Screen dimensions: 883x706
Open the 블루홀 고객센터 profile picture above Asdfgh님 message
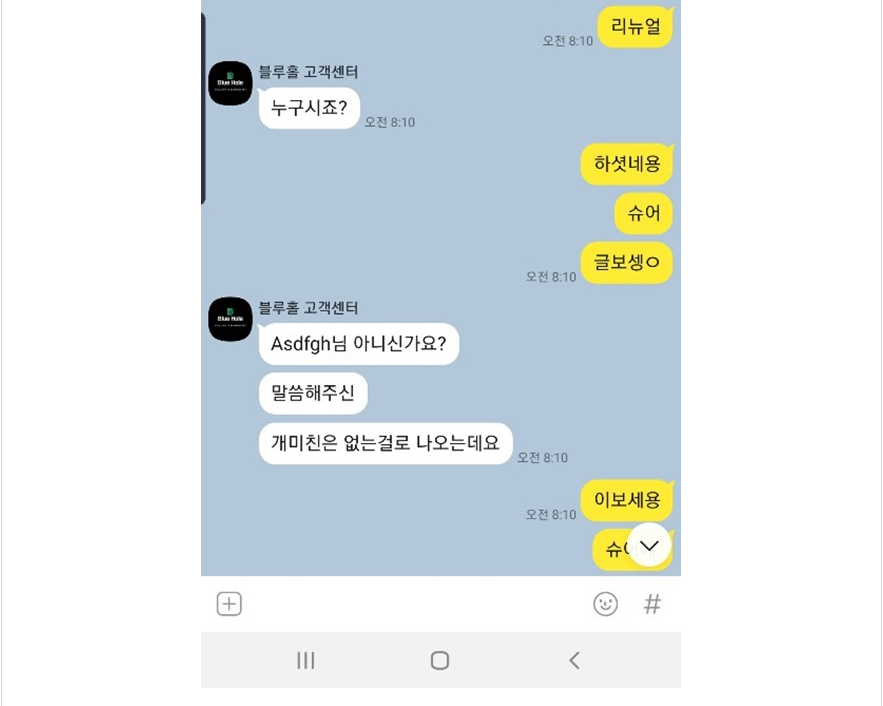tap(230, 319)
